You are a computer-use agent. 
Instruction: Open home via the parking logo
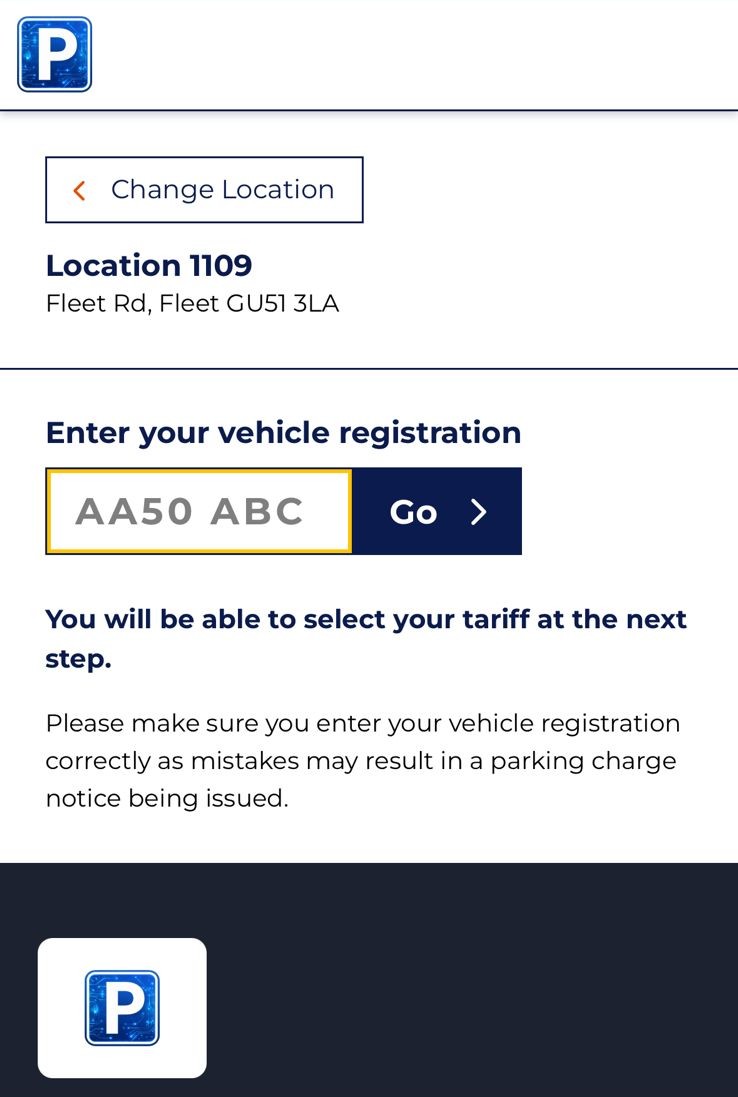click(55, 54)
